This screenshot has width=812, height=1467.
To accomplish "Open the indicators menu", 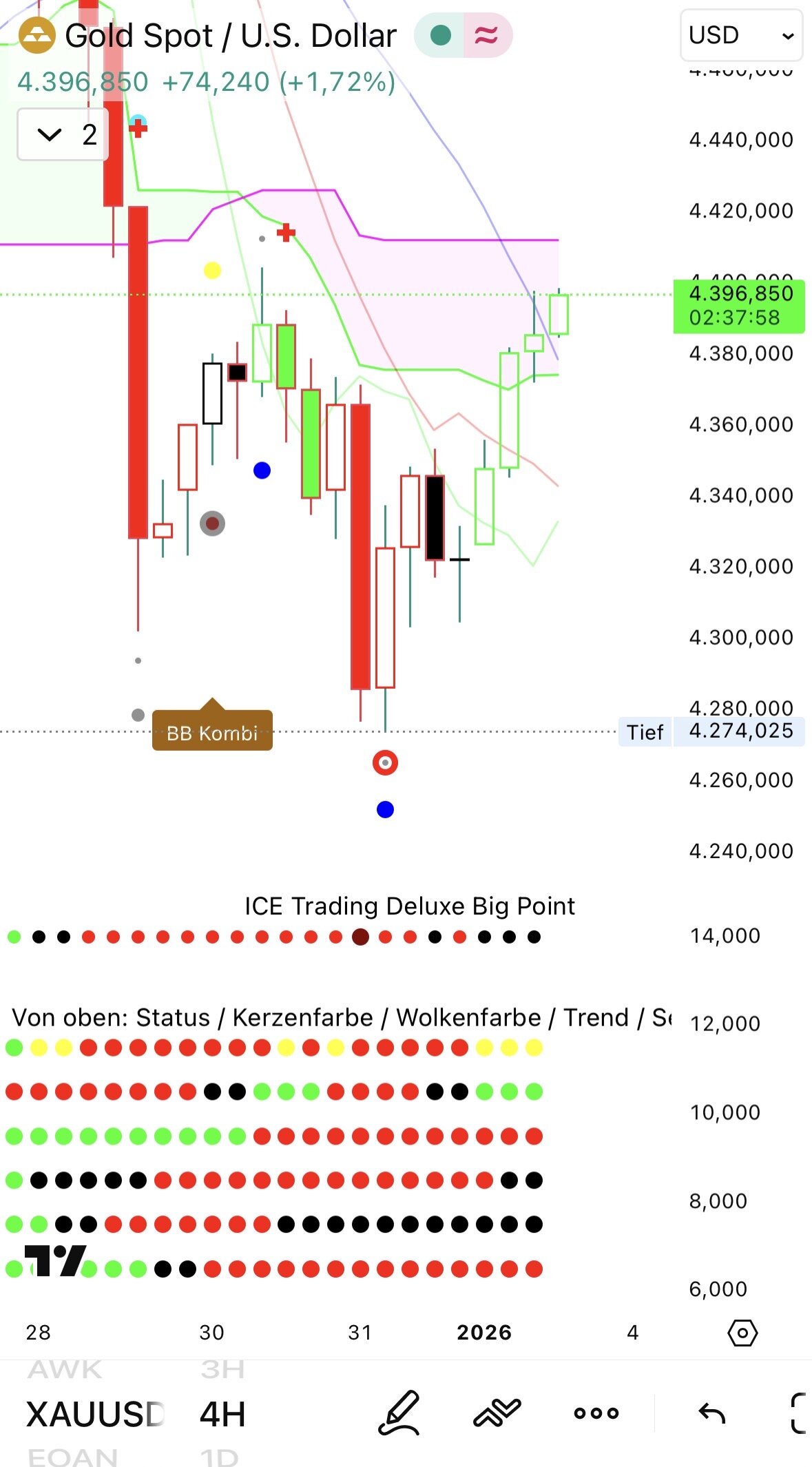I will 497,1413.
